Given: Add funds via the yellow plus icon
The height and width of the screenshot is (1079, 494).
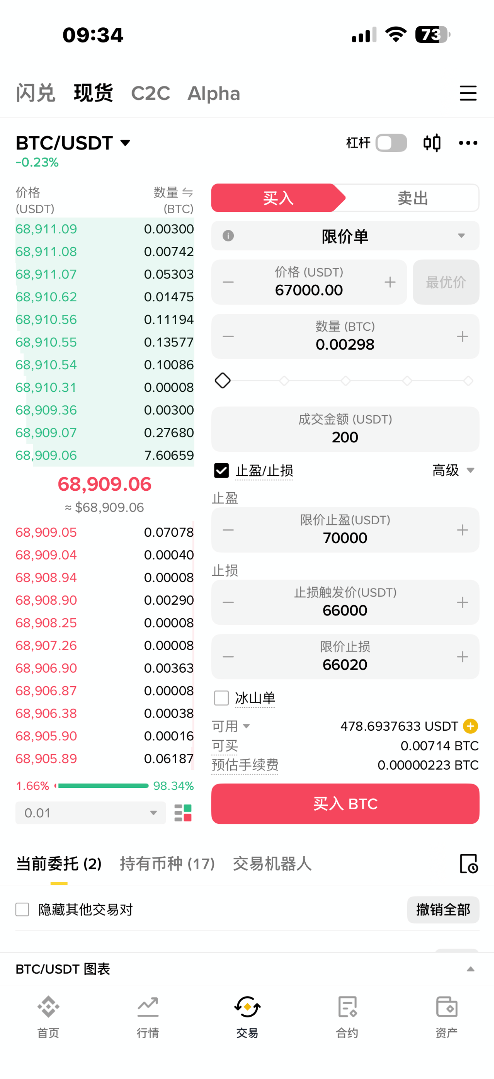Looking at the screenshot, I should 471,726.
